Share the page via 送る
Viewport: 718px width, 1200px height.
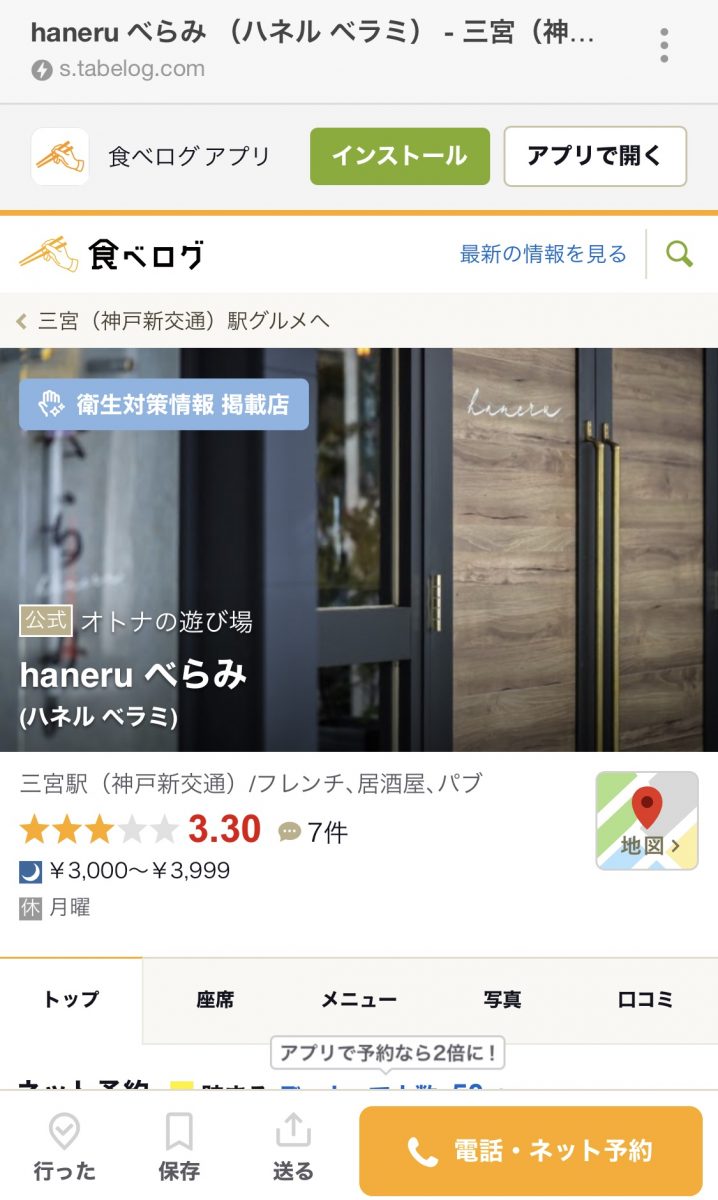point(293,1148)
